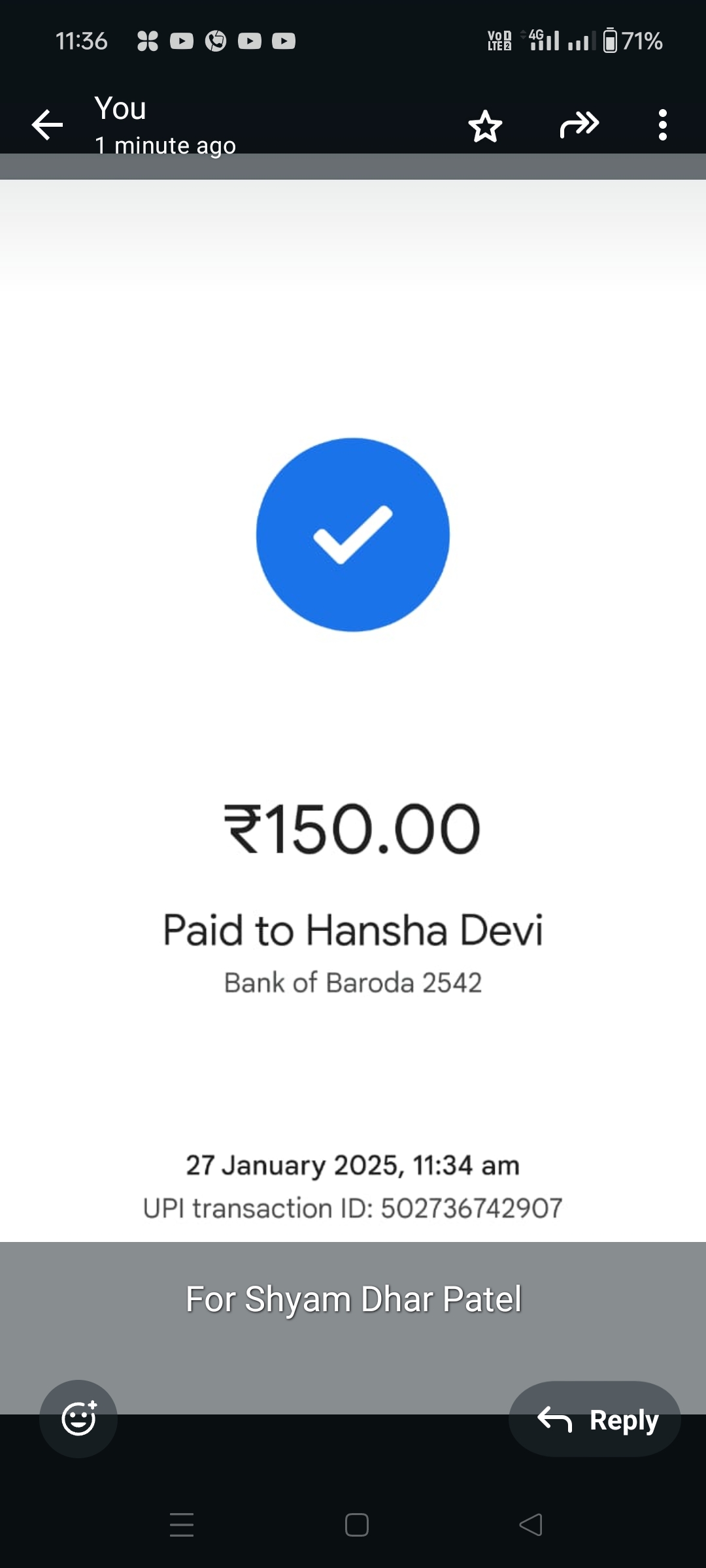This screenshot has width=706, height=1568.
Task: Tap the Reply button
Action: 595,1419
